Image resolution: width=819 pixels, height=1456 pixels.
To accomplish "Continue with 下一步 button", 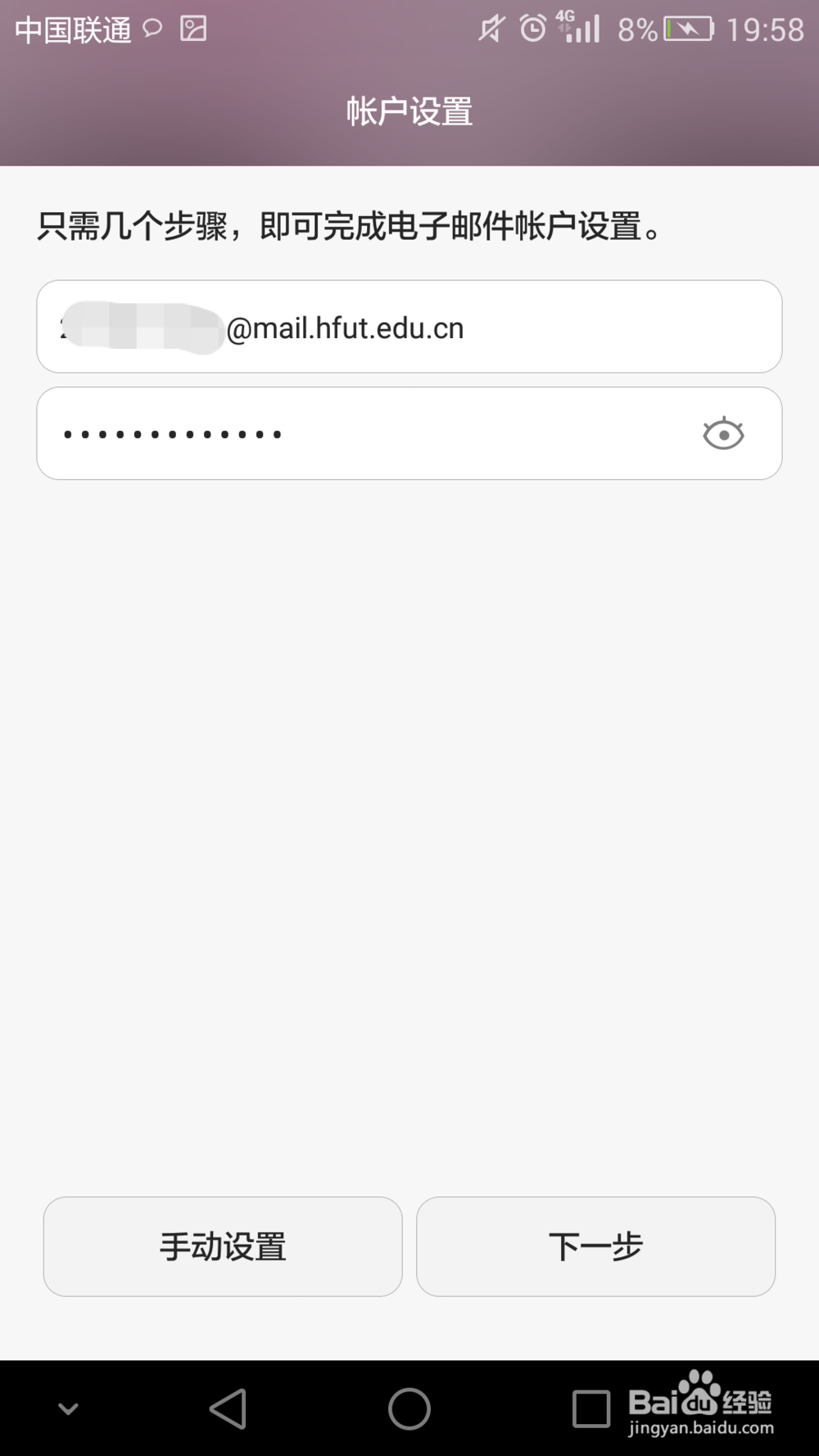I will 595,1246.
